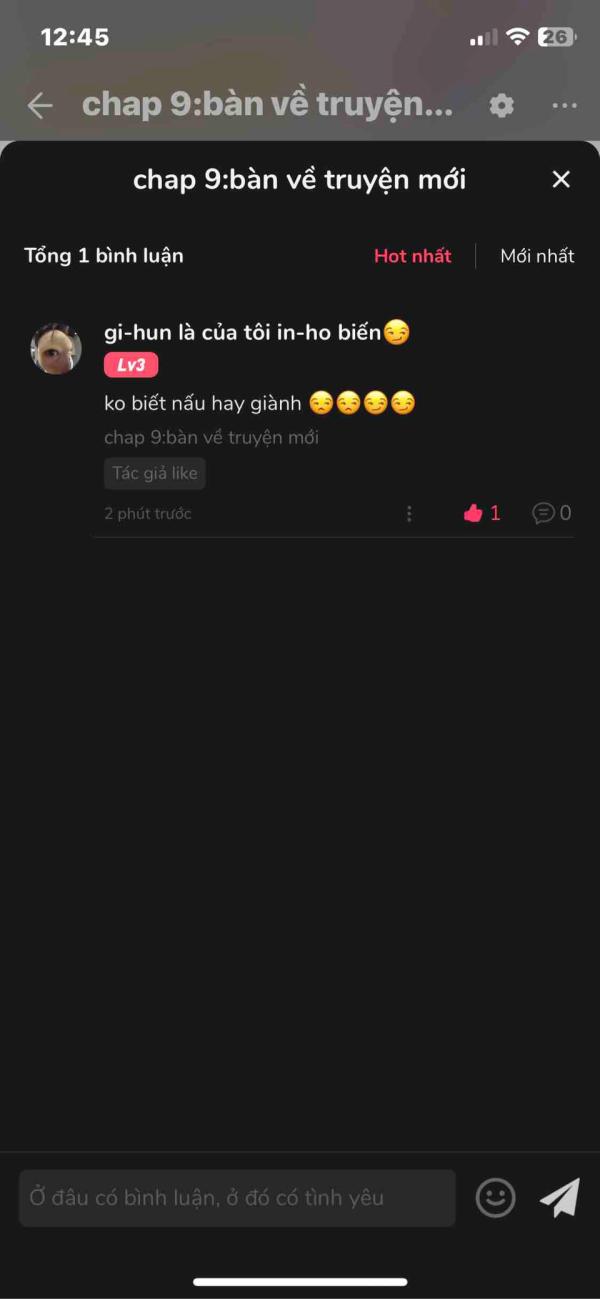
Task: Open the emoji picker
Action: [495, 1197]
